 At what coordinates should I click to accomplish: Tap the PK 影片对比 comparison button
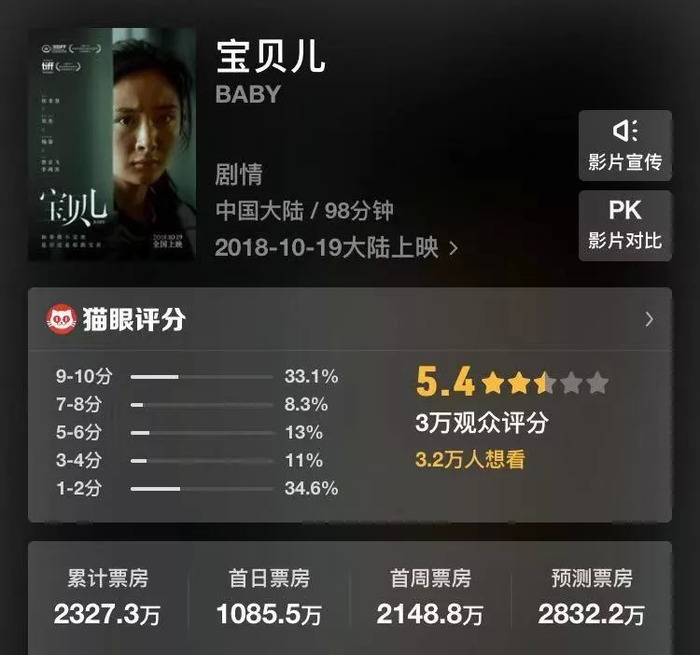click(625, 225)
